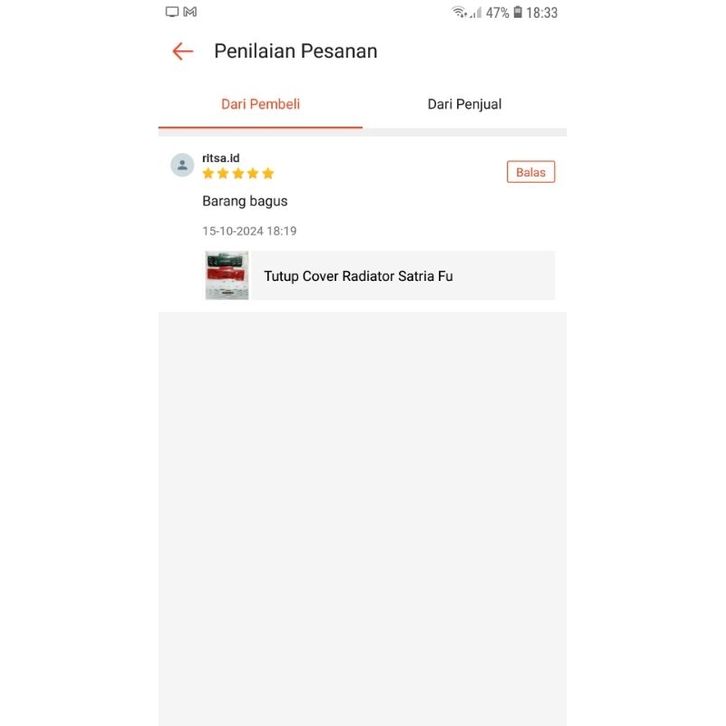View ritsa.id's profile avatar

tap(182, 166)
